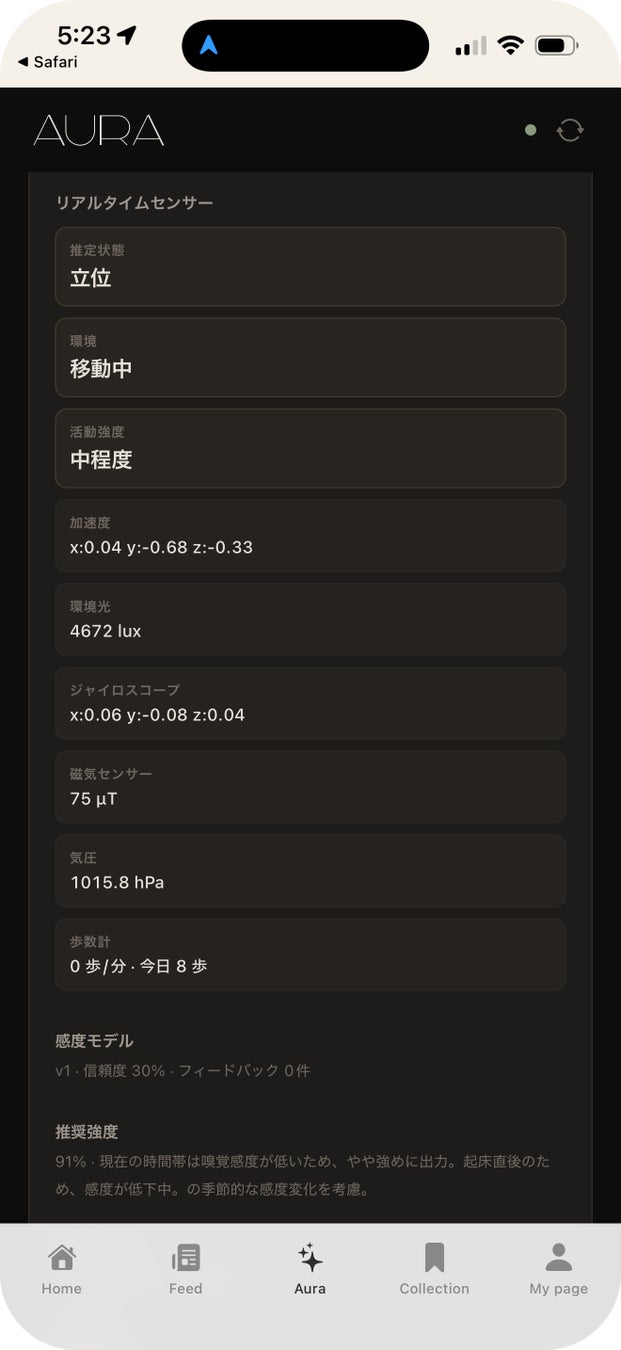Return to Safari via the back link
The height and width of the screenshot is (1350, 621).
click(48, 62)
